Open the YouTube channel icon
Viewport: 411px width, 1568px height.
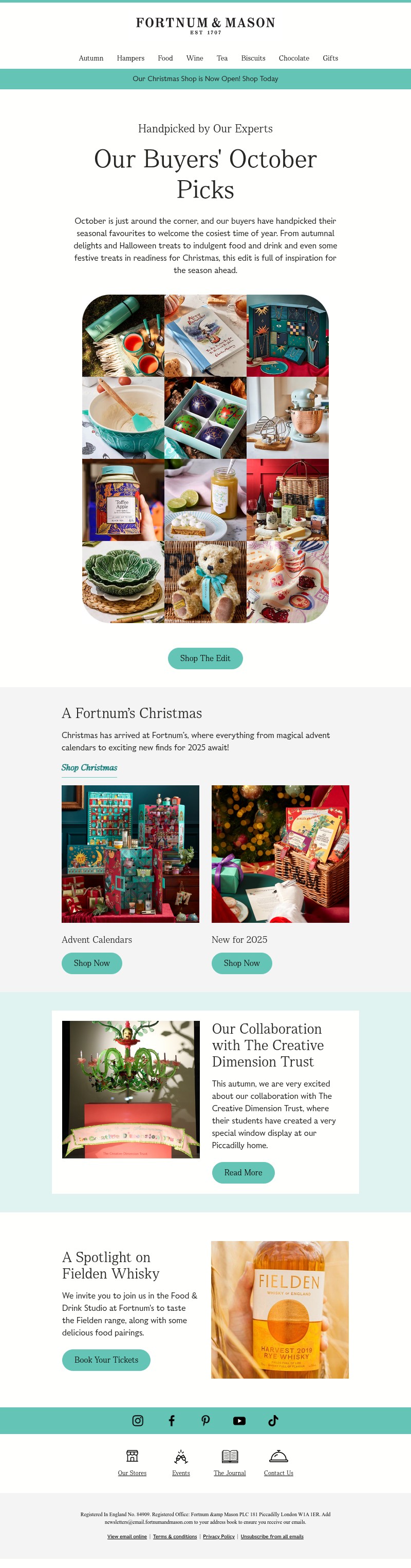239,1420
